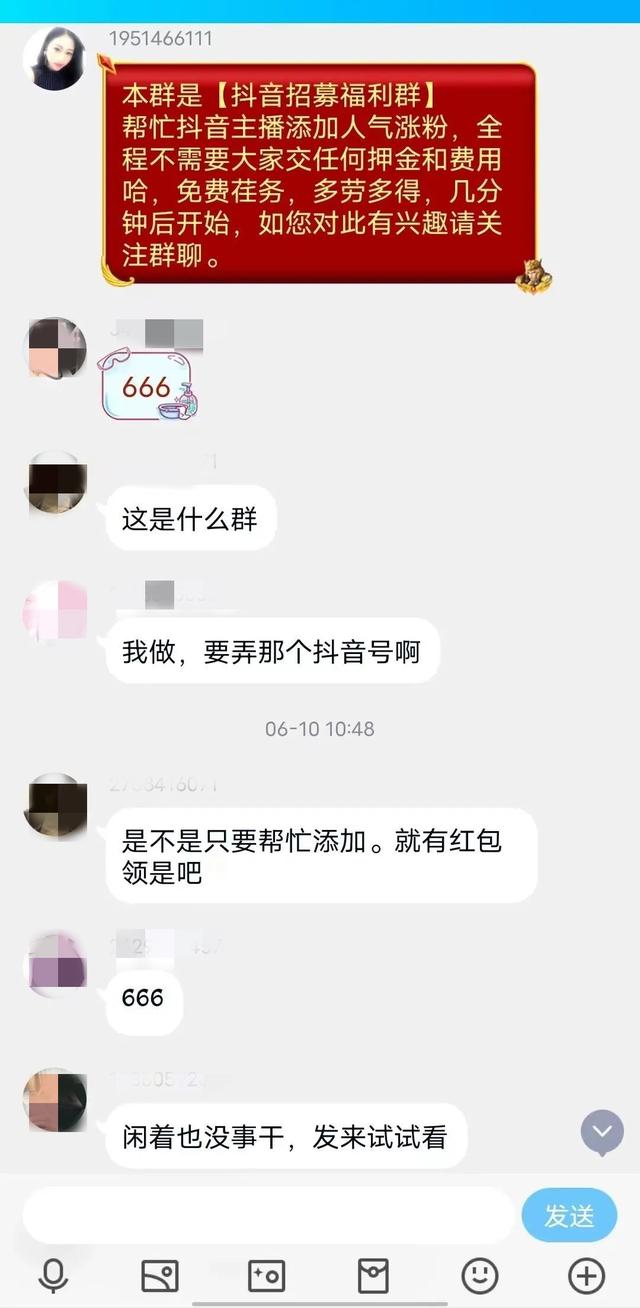640x1308 pixels.
Task: View profile of user 1951466111 via avatar
Action: (x=54, y=59)
